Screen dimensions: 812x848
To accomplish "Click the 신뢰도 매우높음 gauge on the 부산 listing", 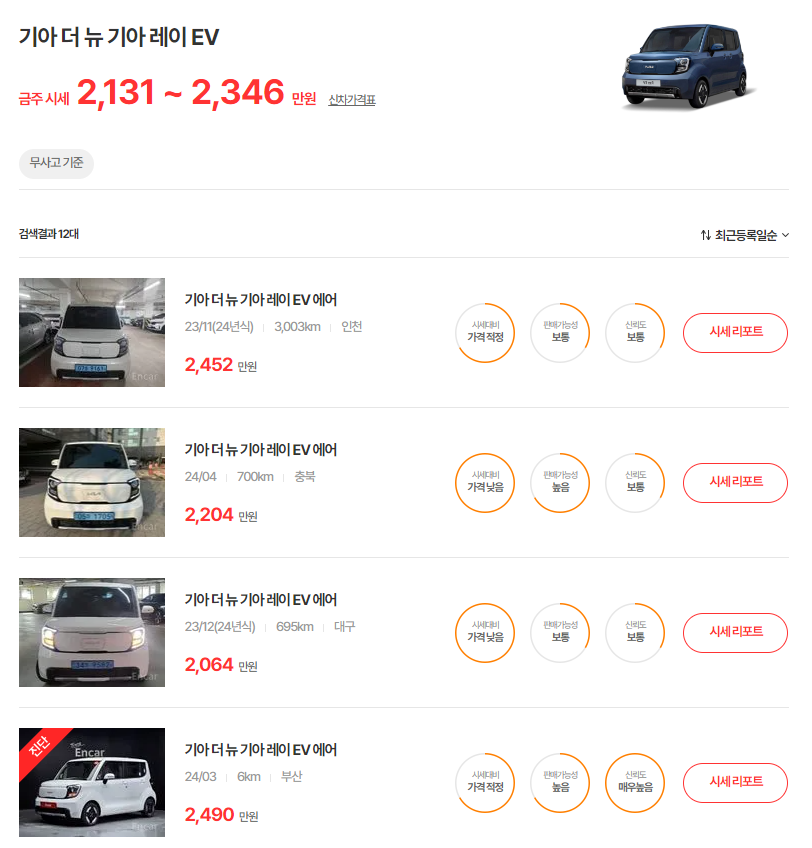I will pyautogui.click(x=635, y=783).
